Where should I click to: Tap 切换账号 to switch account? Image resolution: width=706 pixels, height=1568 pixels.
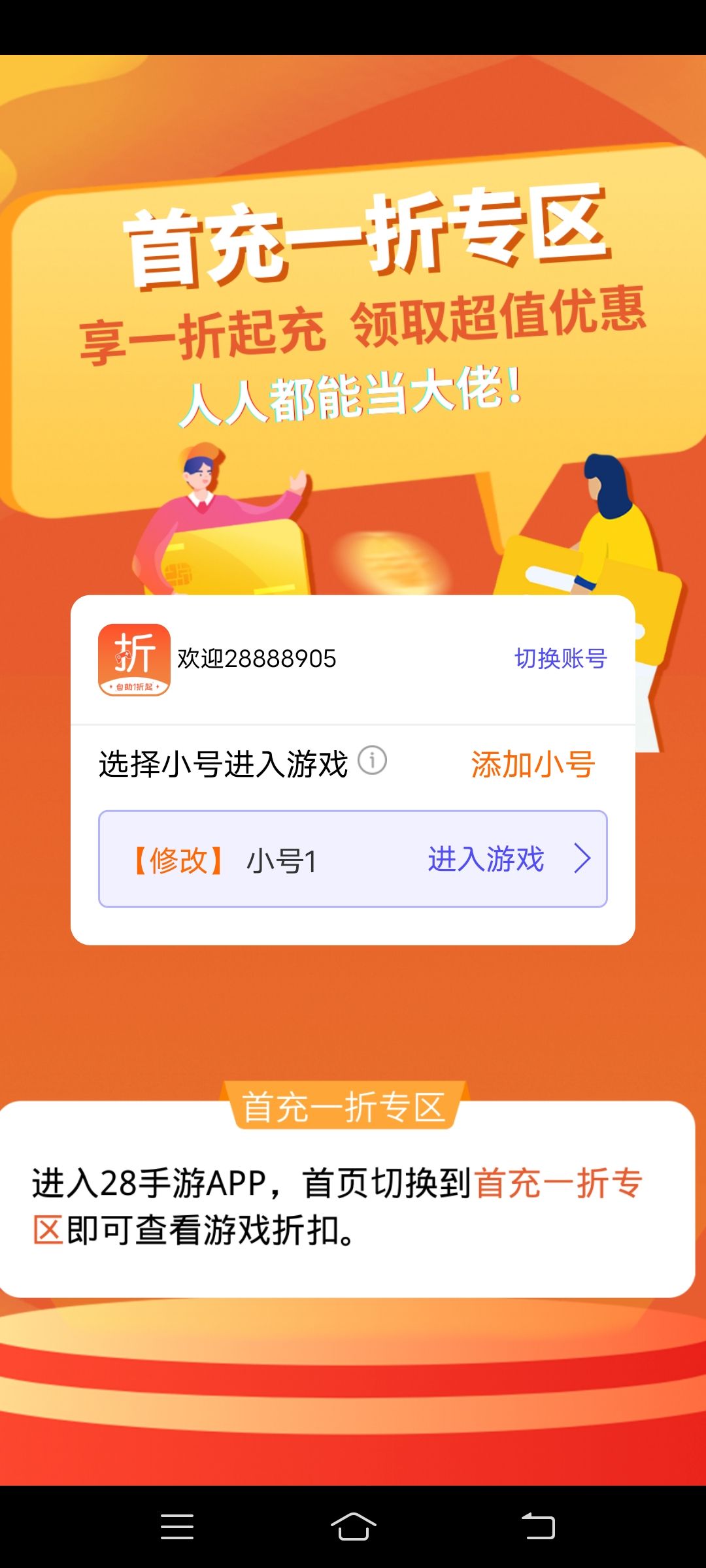pyautogui.click(x=560, y=659)
